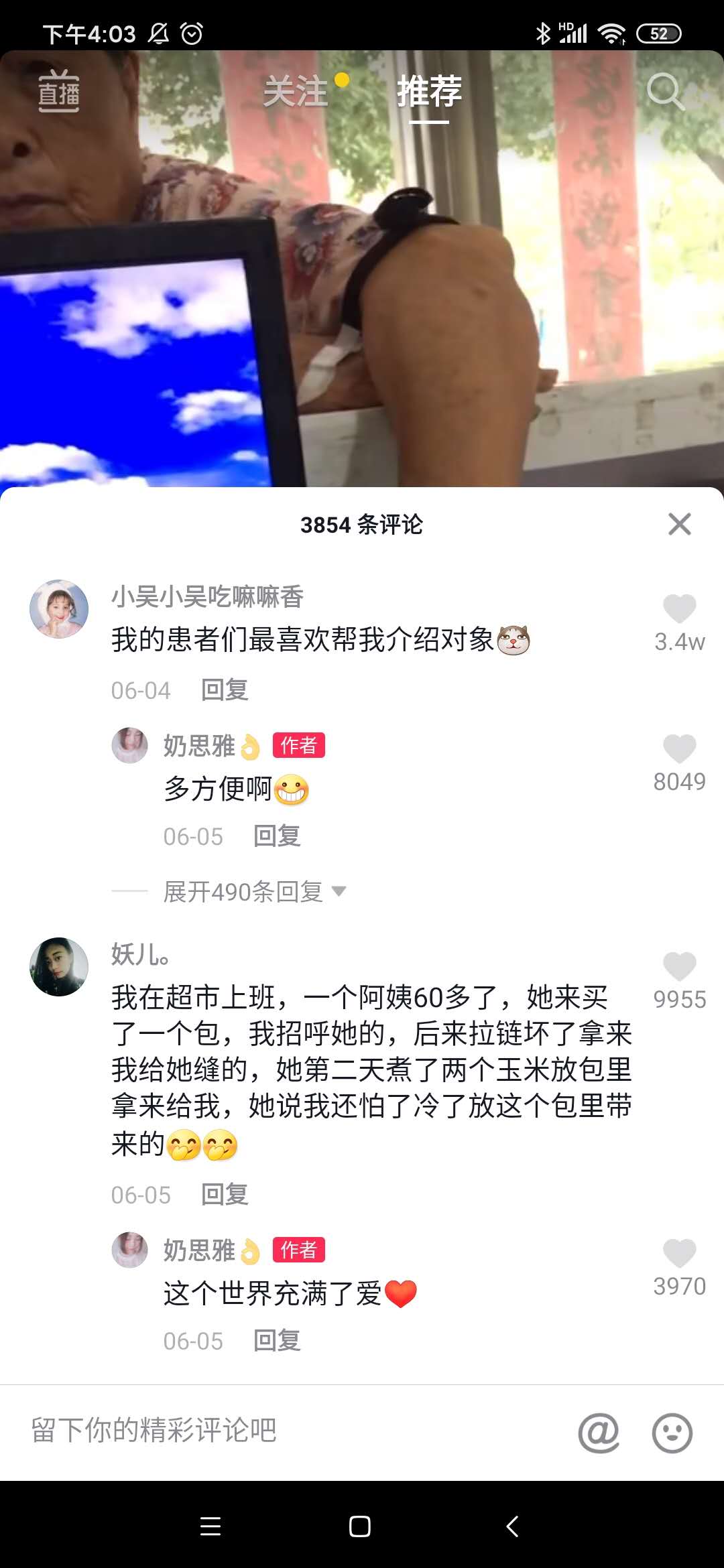
Task: Reply to 妖儿's comment
Action: [x=225, y=1194]
